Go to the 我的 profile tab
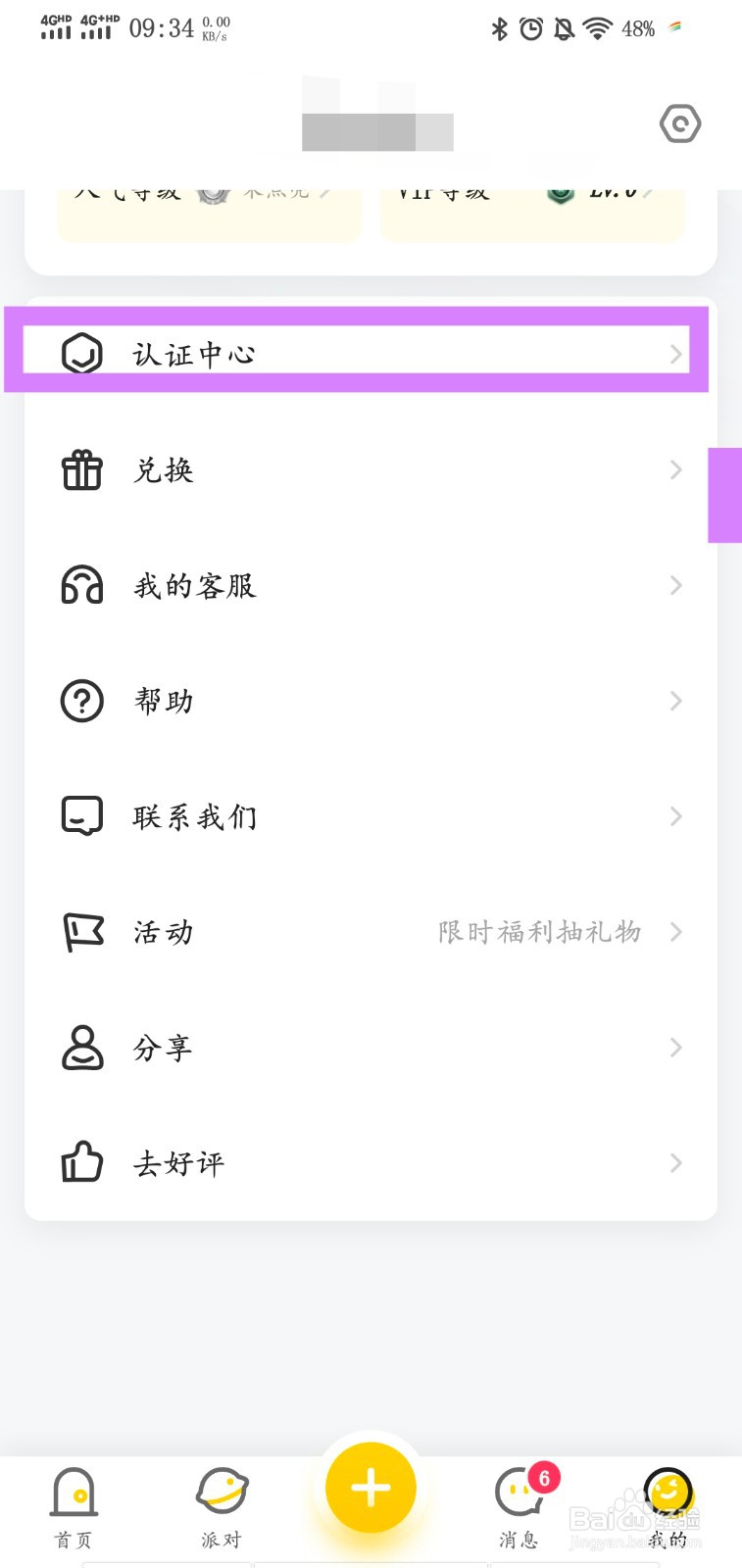This screenshot has height=1568, width=742. (668, 1507)
